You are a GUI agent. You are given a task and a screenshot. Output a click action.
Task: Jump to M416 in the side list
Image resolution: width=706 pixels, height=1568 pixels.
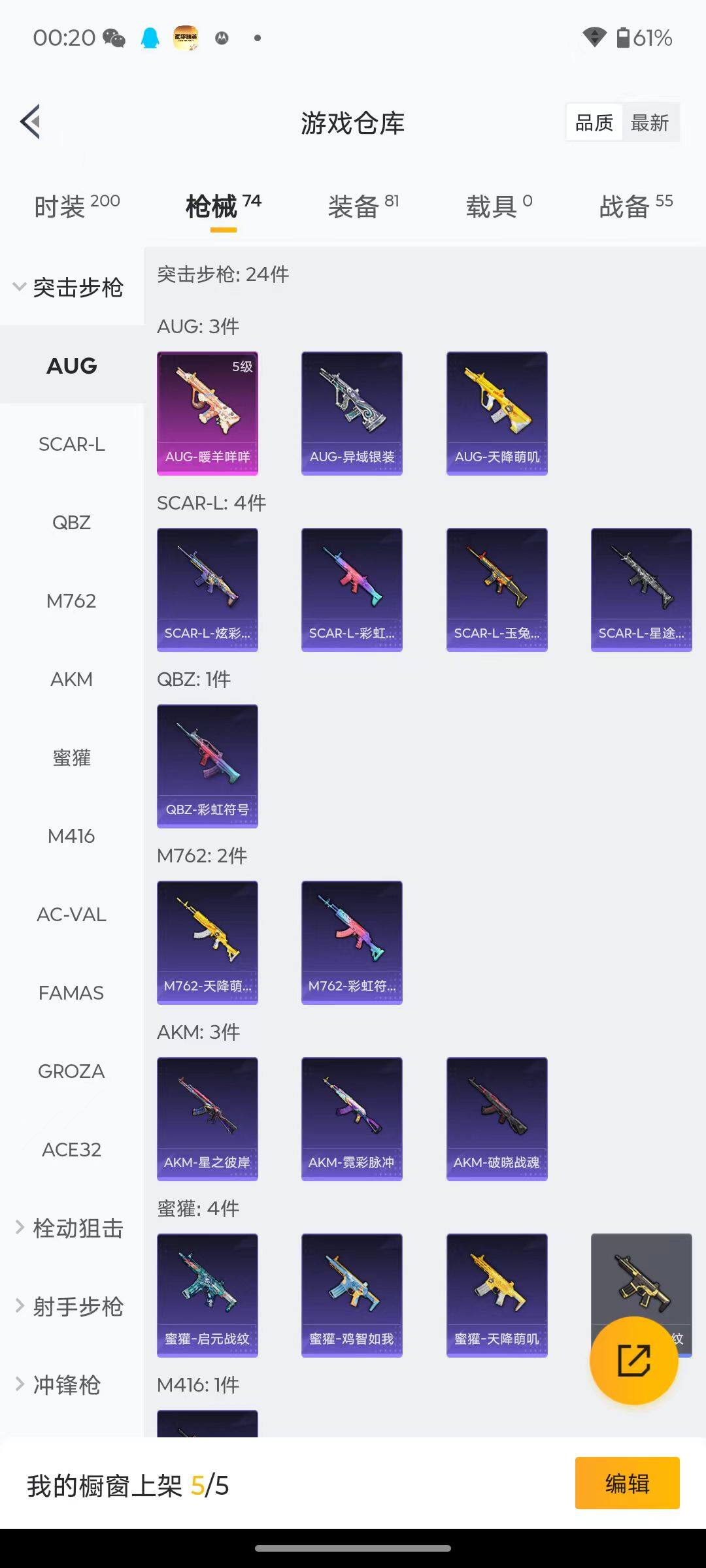coord(71,836)
